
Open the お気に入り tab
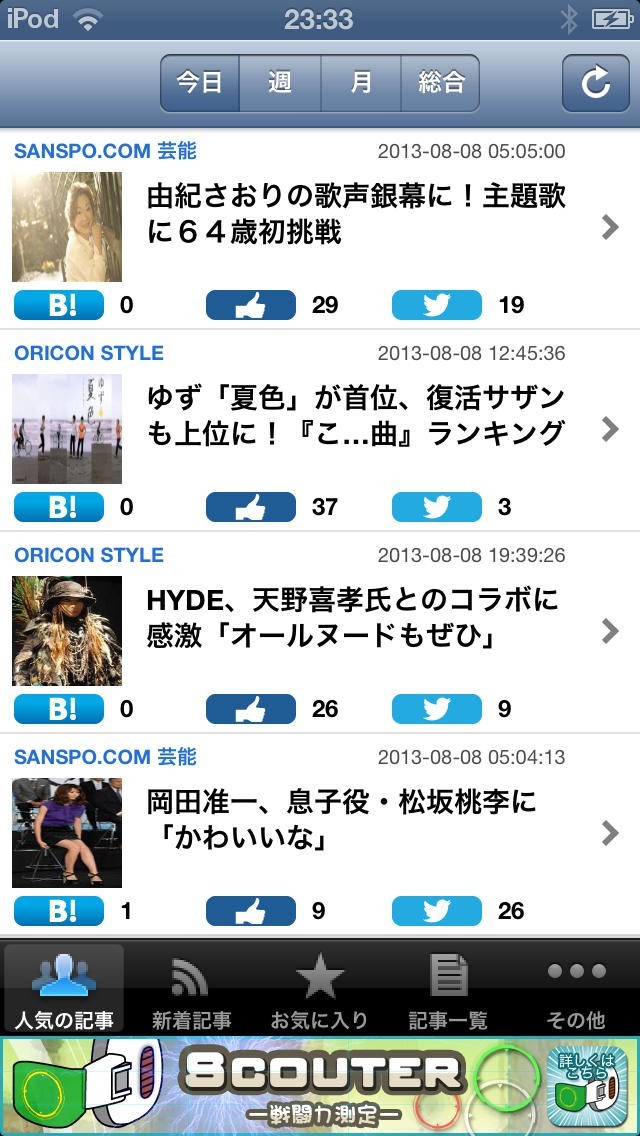pos(319,989)
